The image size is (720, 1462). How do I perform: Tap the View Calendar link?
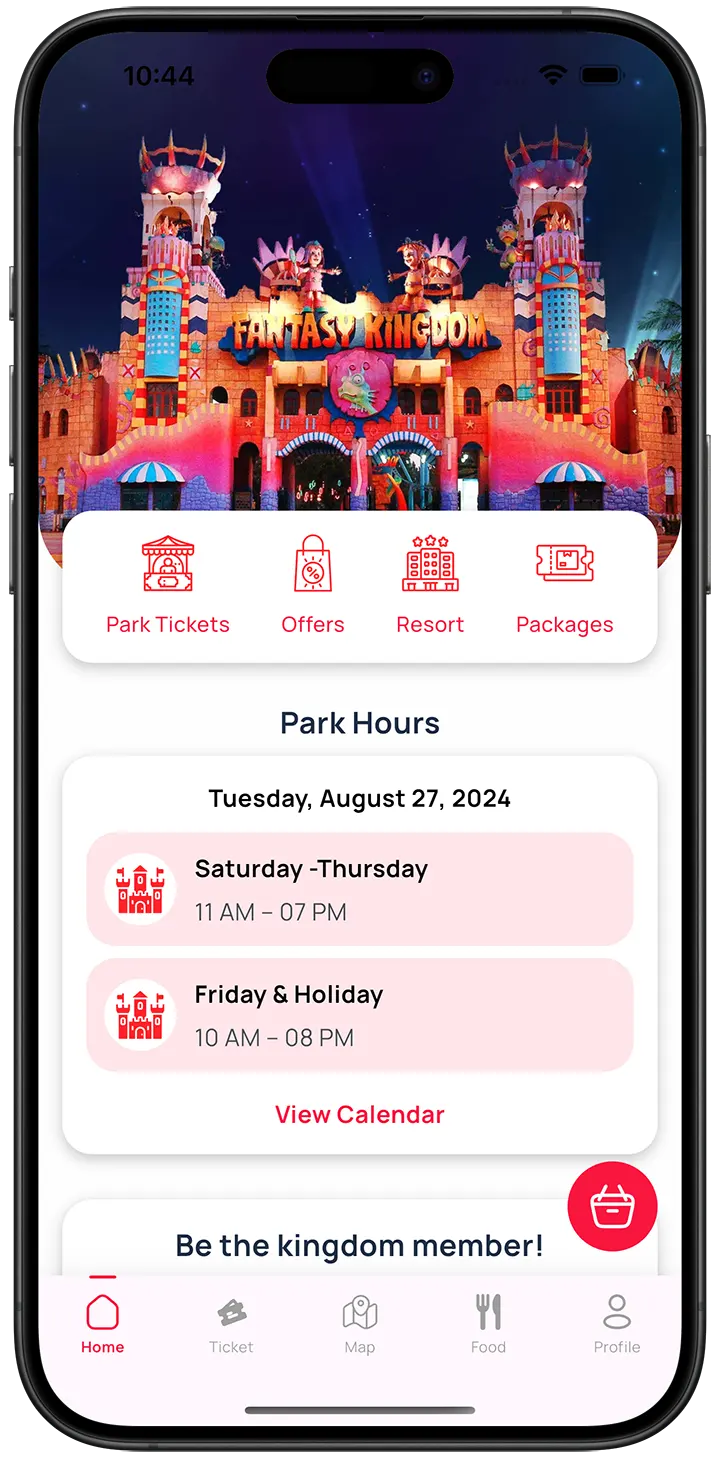[360, 1114]
